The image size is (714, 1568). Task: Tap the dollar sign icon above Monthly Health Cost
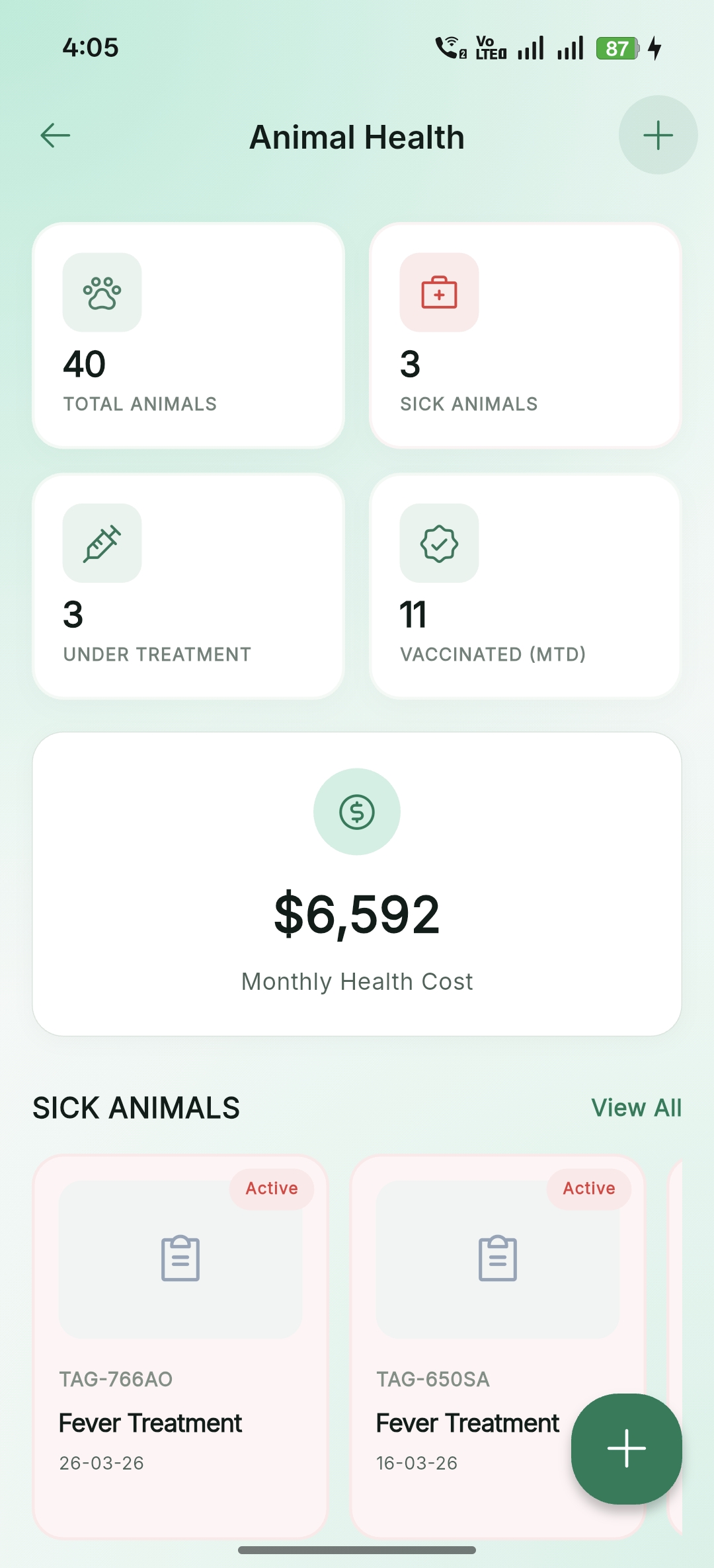tap(357, 812)
